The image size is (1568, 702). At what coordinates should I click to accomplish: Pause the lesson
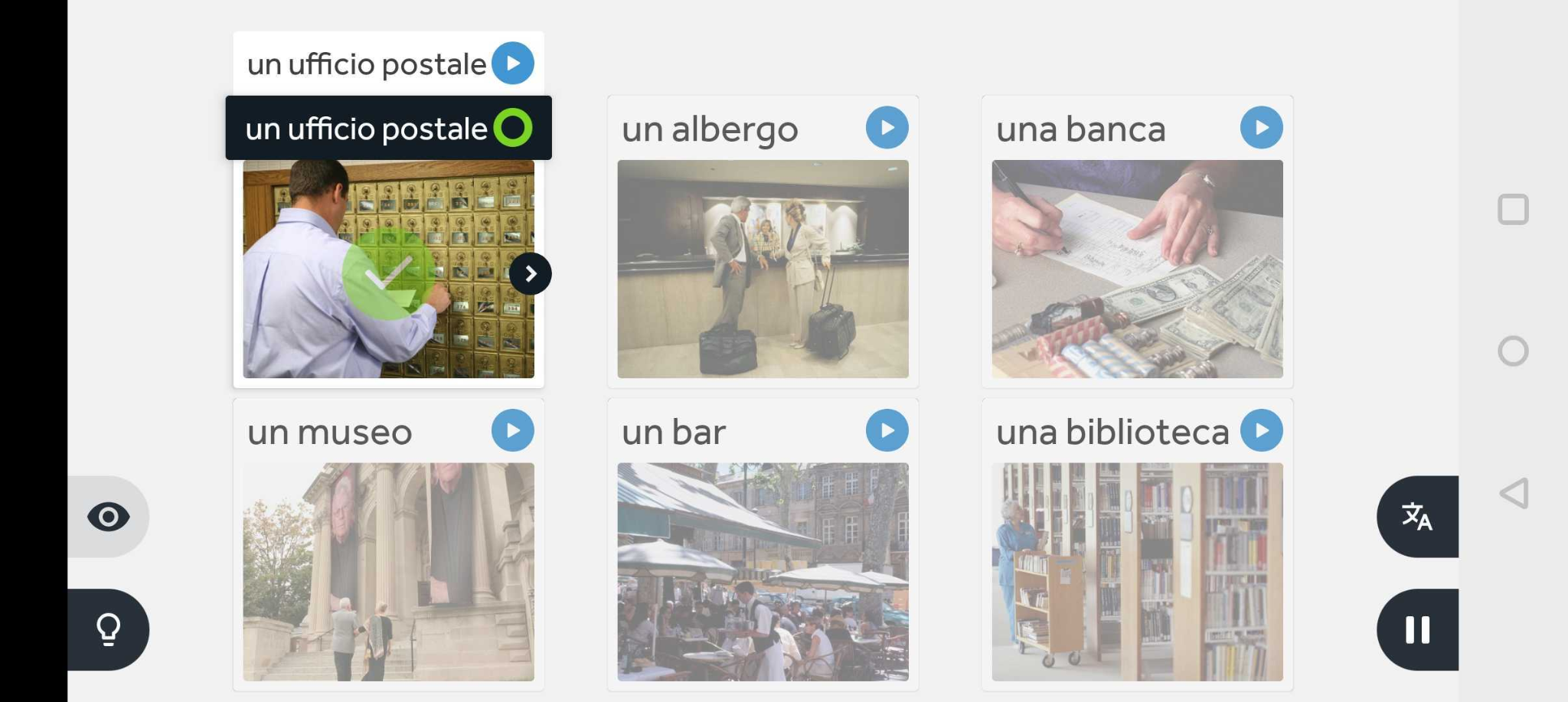pos(1417,630)
